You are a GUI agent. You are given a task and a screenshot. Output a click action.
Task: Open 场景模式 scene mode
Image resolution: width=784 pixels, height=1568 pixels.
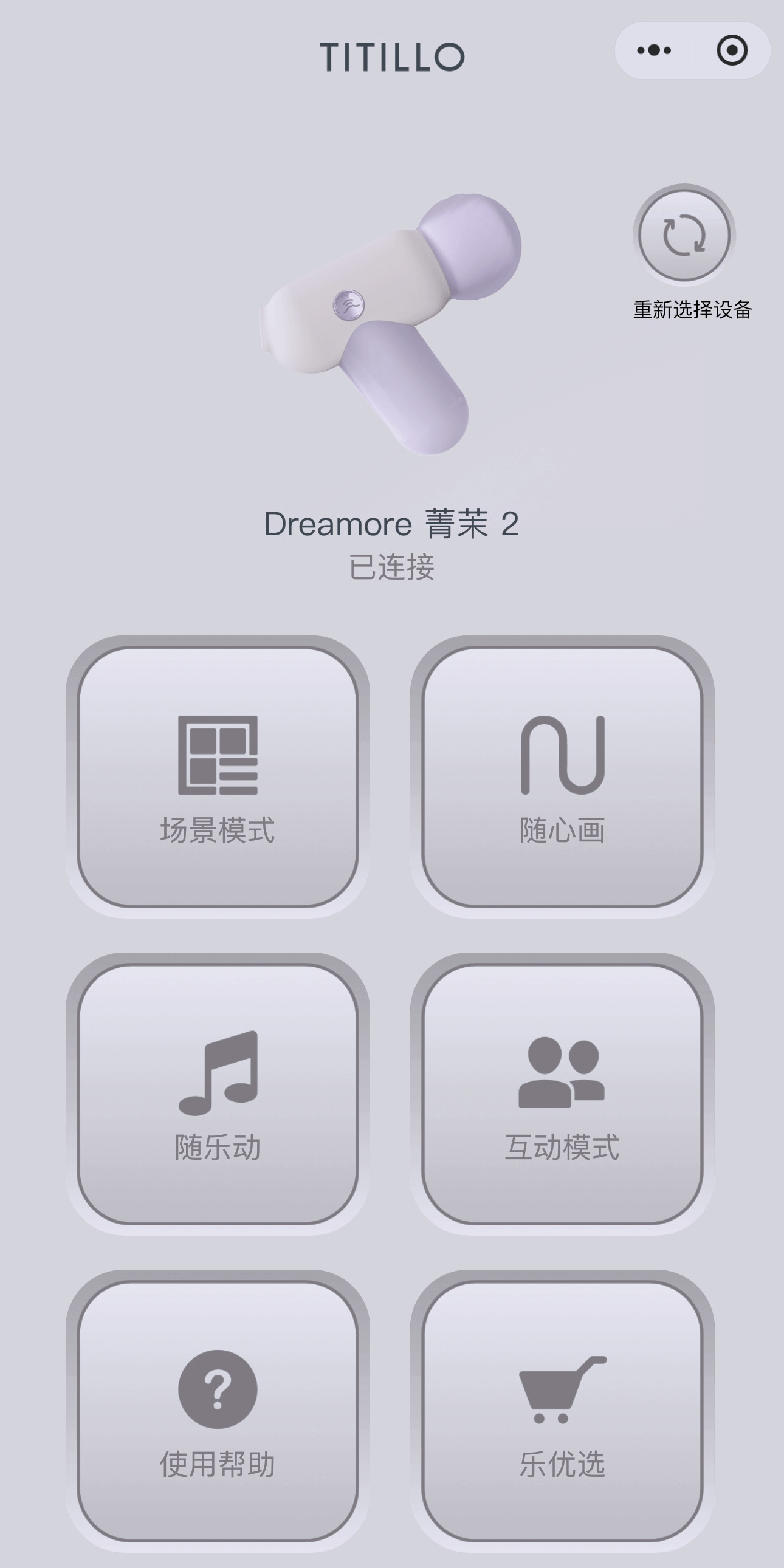coord(218,776)
